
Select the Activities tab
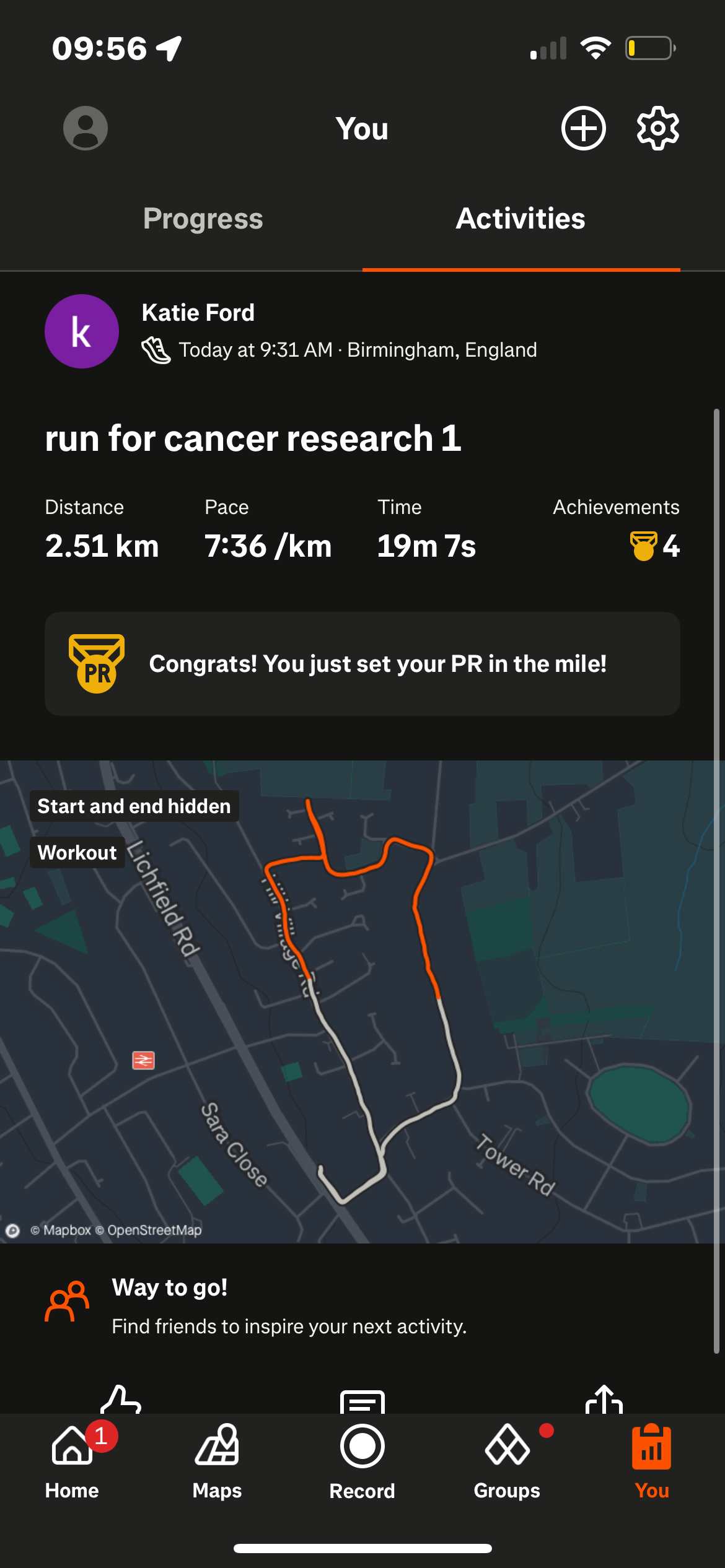point(521,219)
